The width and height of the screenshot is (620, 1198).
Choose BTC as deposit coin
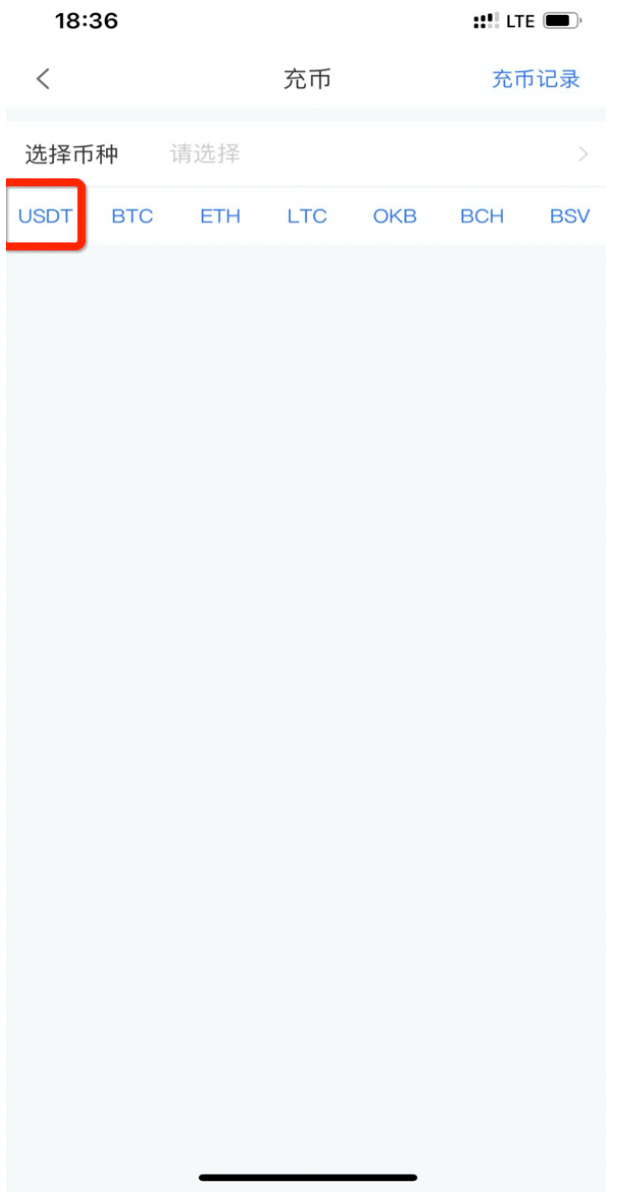132,216
